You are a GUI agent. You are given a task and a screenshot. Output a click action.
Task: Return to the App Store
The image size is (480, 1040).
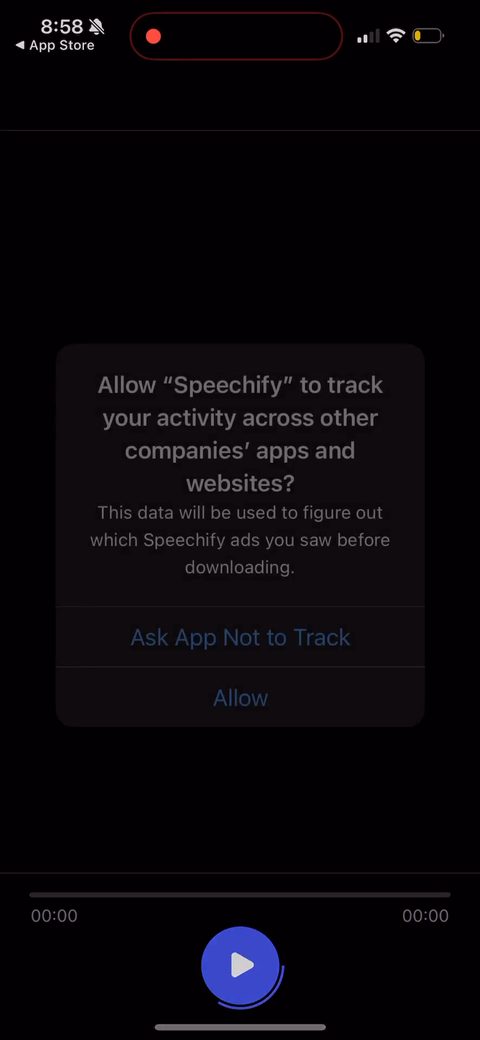click(x=55, y=46)
